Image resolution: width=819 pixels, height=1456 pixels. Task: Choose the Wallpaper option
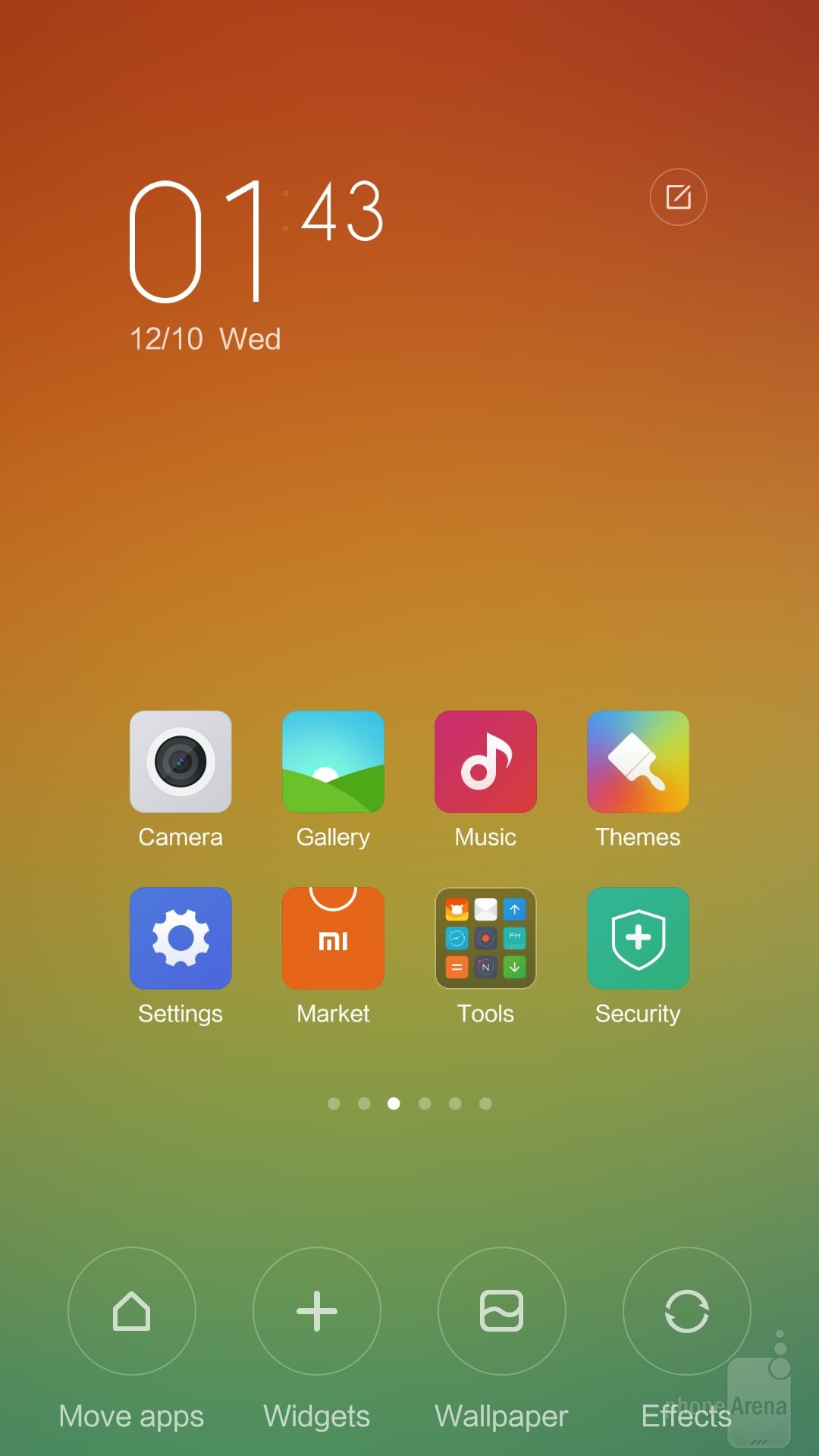point(502,1311)
